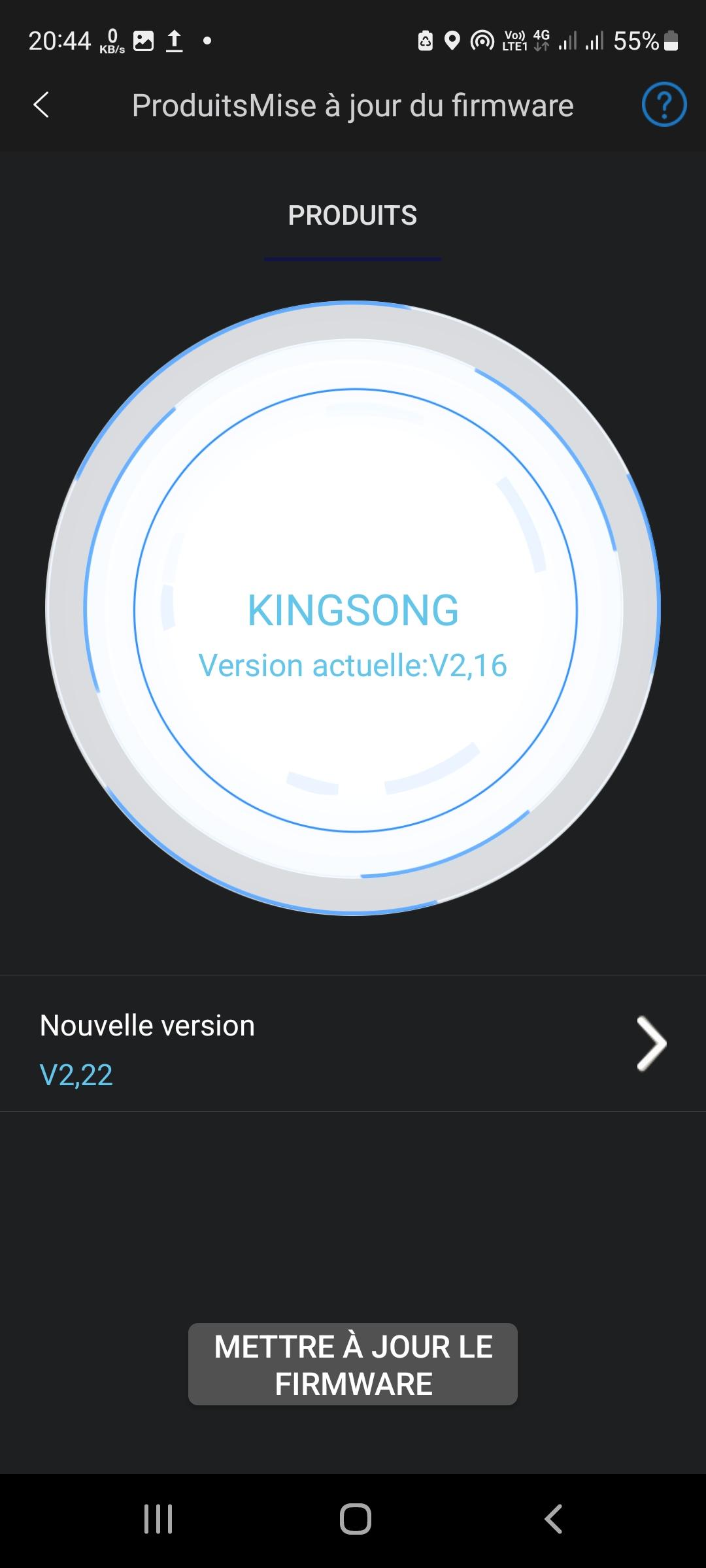Image resolution: width=706 pixels, height=1568 pixels.
Task: Select the PRODUITS tab
Action: [x=352, y=216]
